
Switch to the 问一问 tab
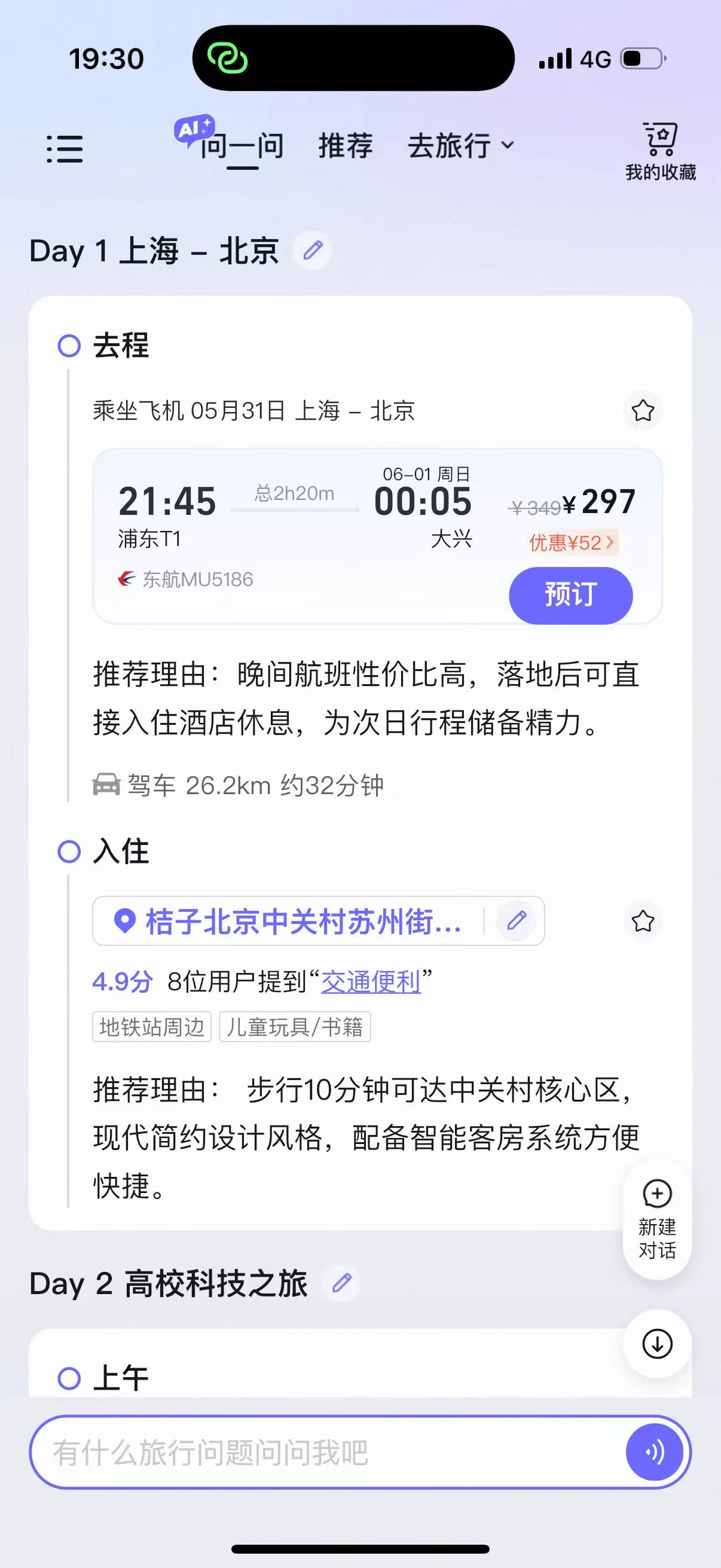[x=242, y=146]
